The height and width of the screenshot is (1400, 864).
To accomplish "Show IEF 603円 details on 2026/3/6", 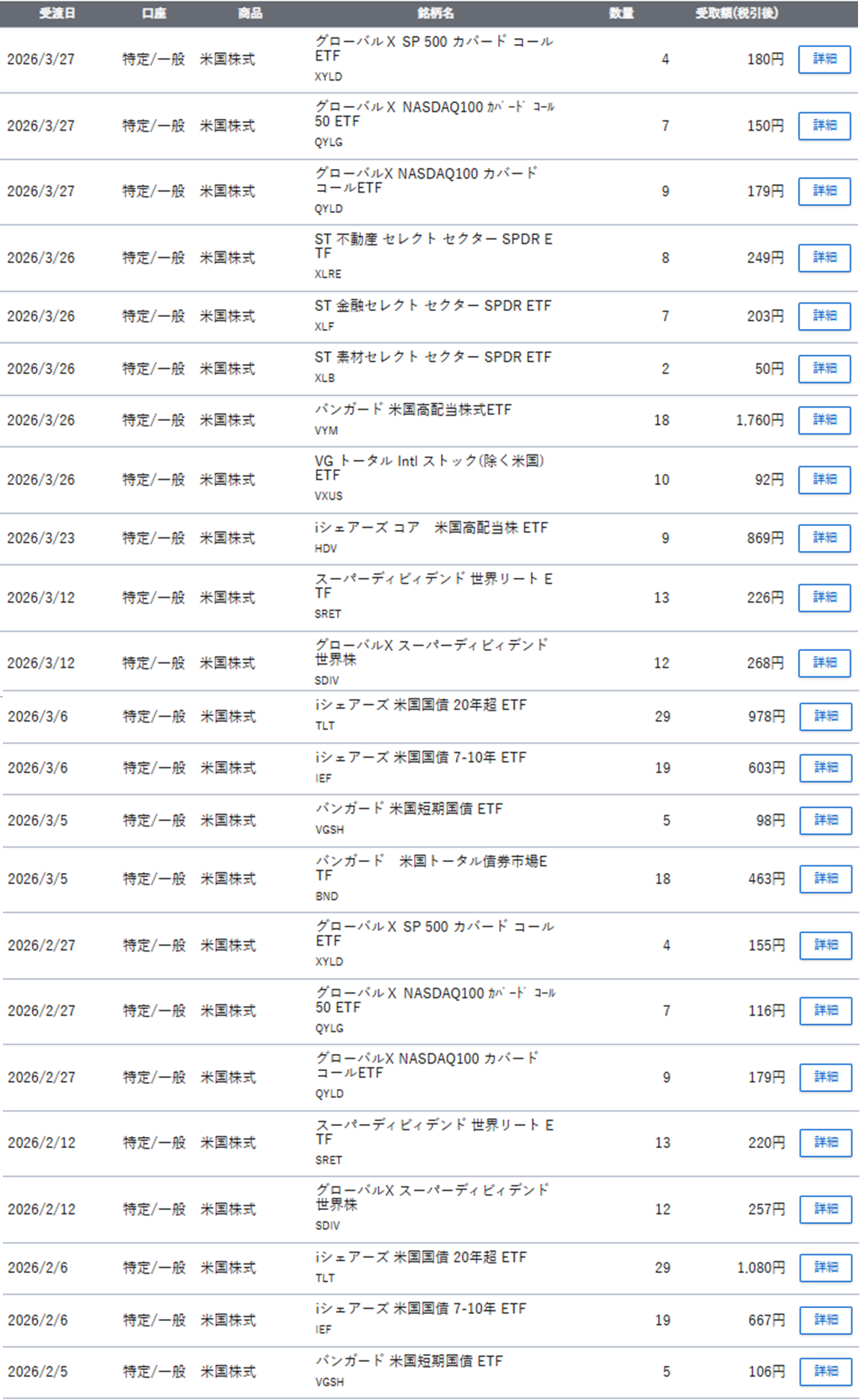I will (825, 768).
